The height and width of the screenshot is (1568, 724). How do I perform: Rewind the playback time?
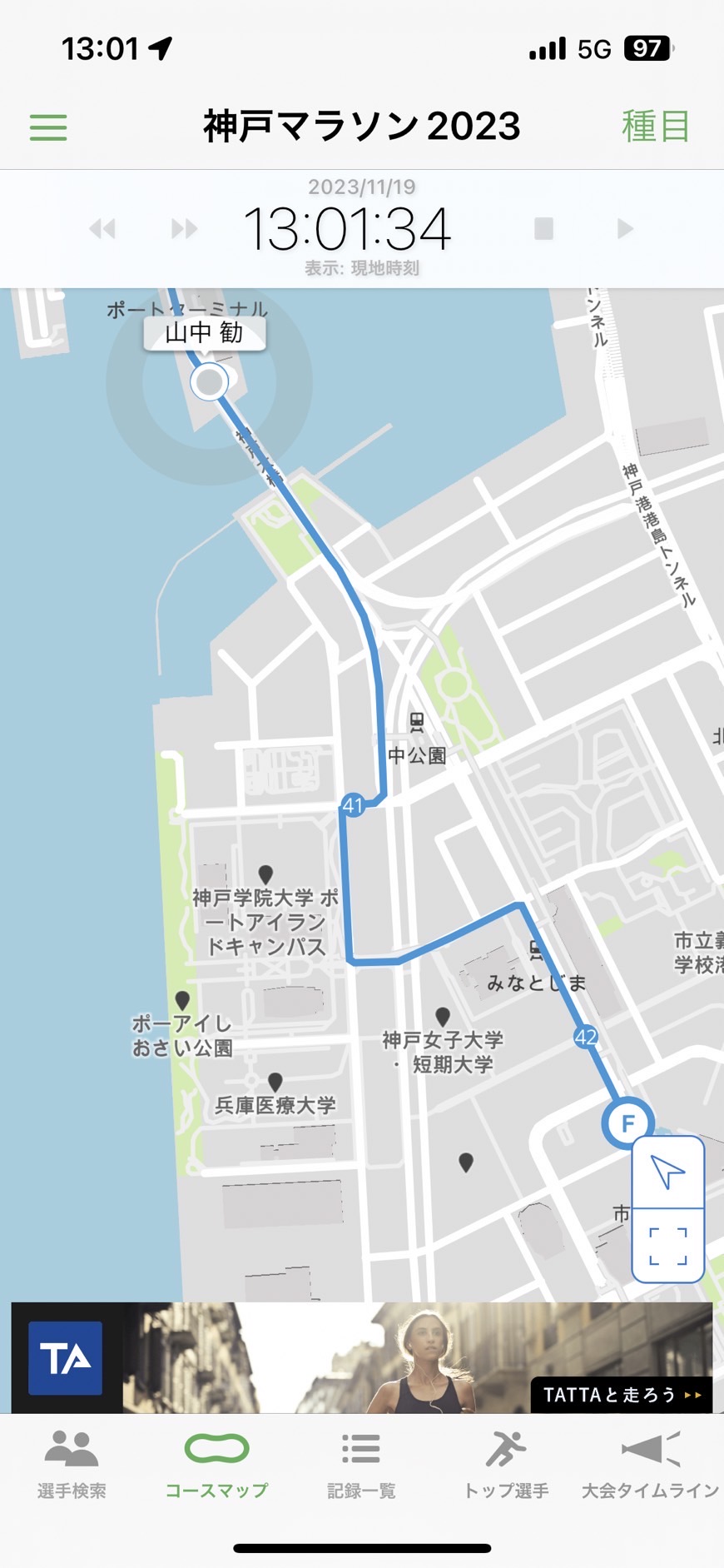[102, 228]
